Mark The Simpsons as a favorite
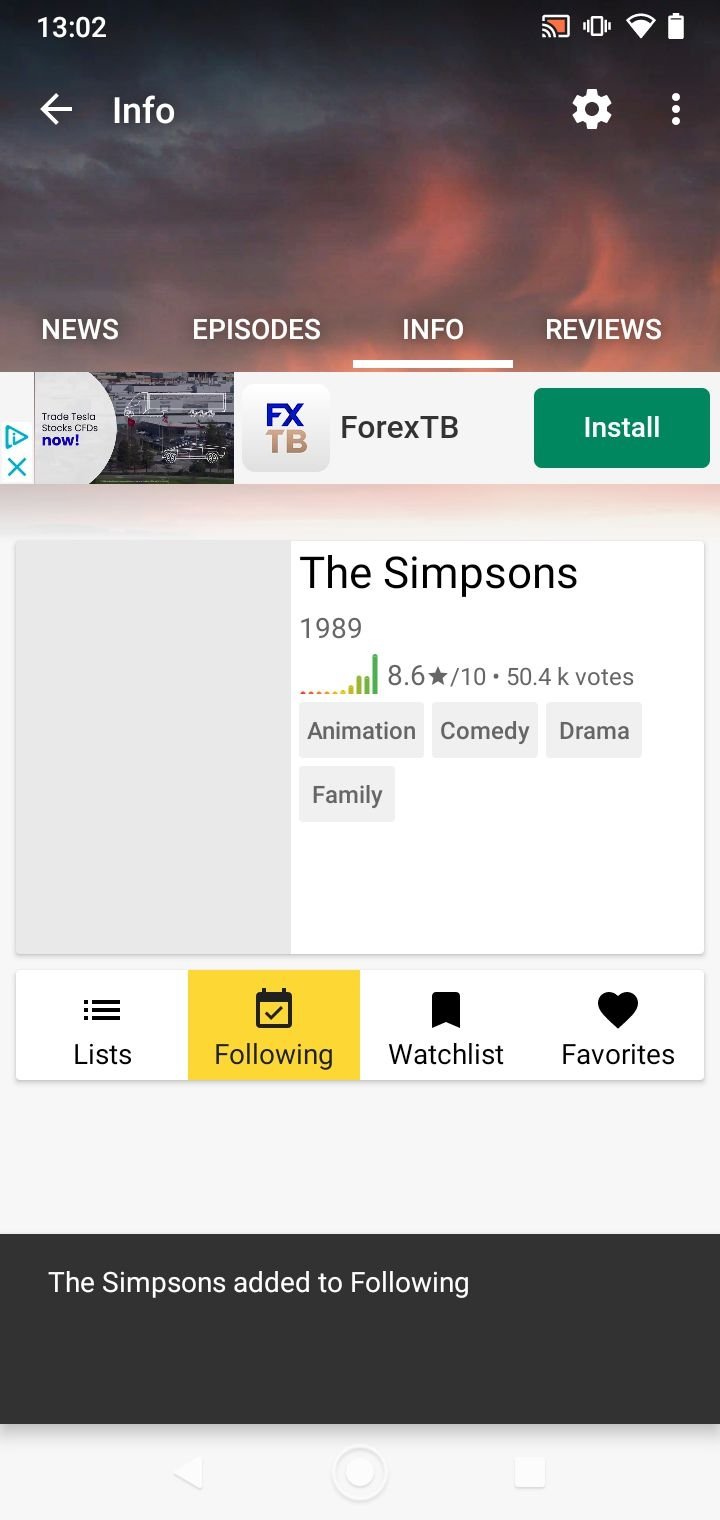720x1520 pixels. pyautogui.click(x=618, y=1026)
